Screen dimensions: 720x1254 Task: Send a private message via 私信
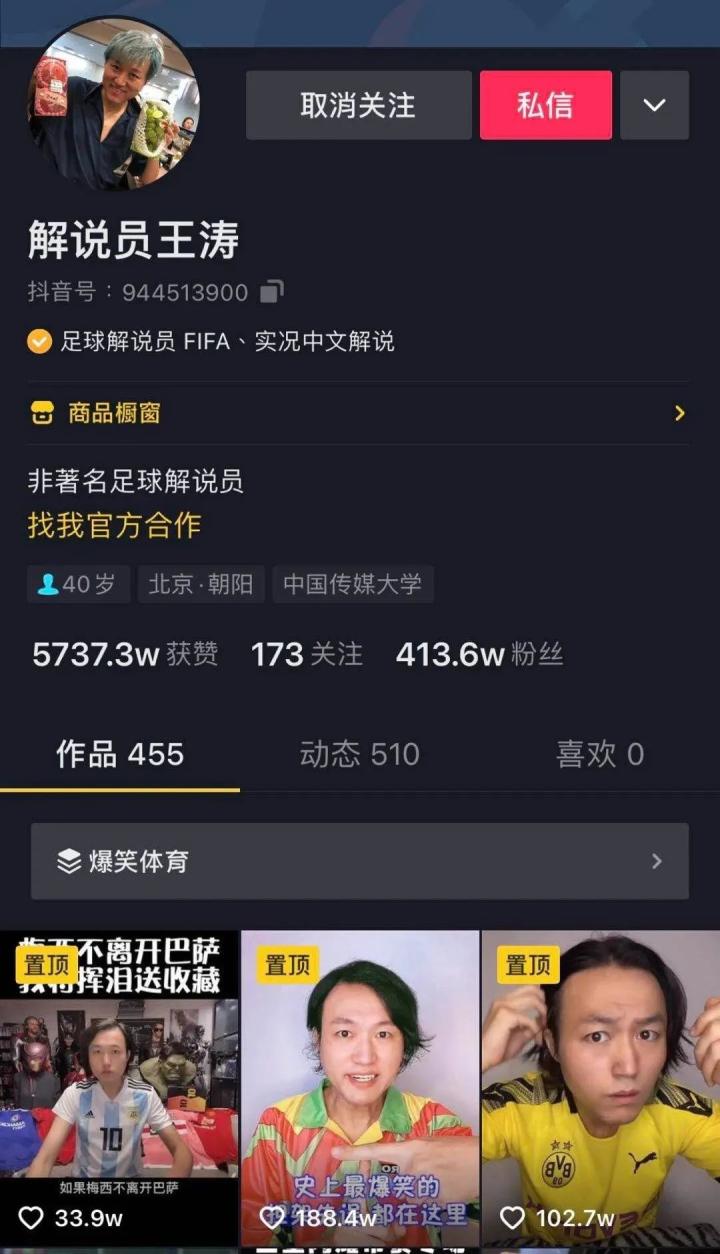(x=545, y=105)
